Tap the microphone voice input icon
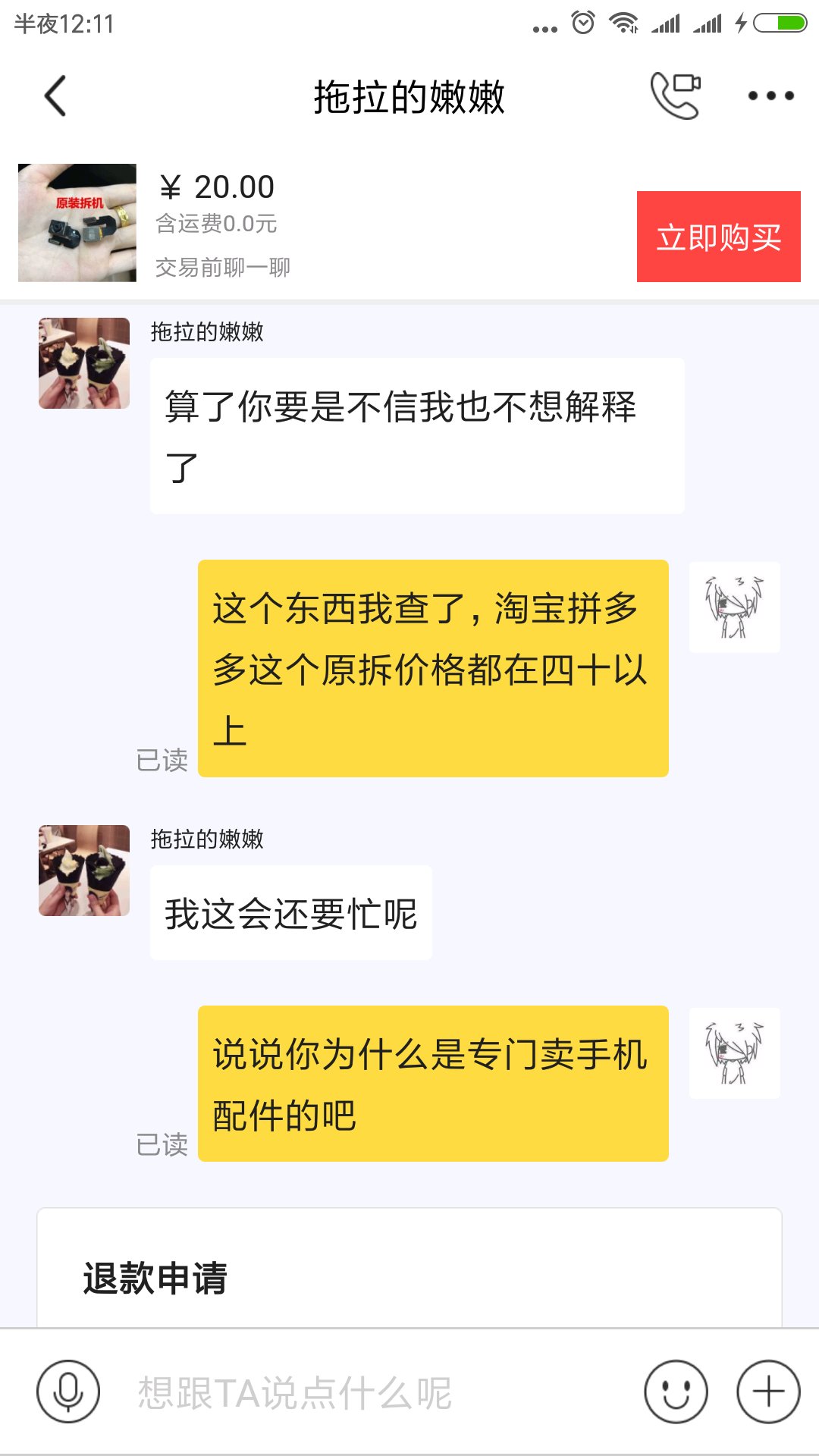This screenshot has height=1456, width=819. coord(68,1392)
